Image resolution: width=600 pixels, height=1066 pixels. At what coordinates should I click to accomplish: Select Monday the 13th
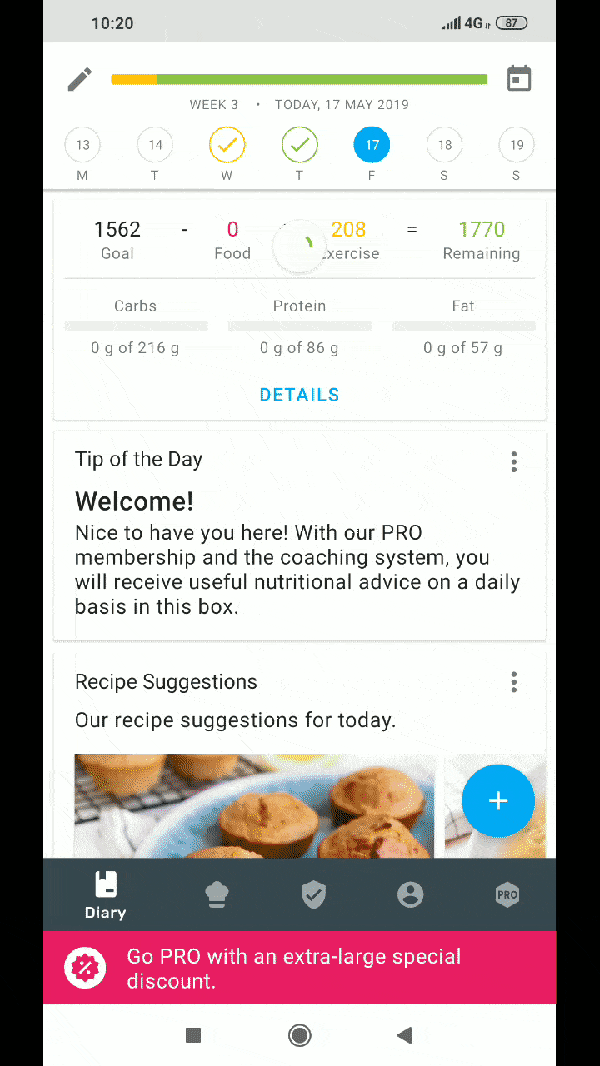[82, 146]
